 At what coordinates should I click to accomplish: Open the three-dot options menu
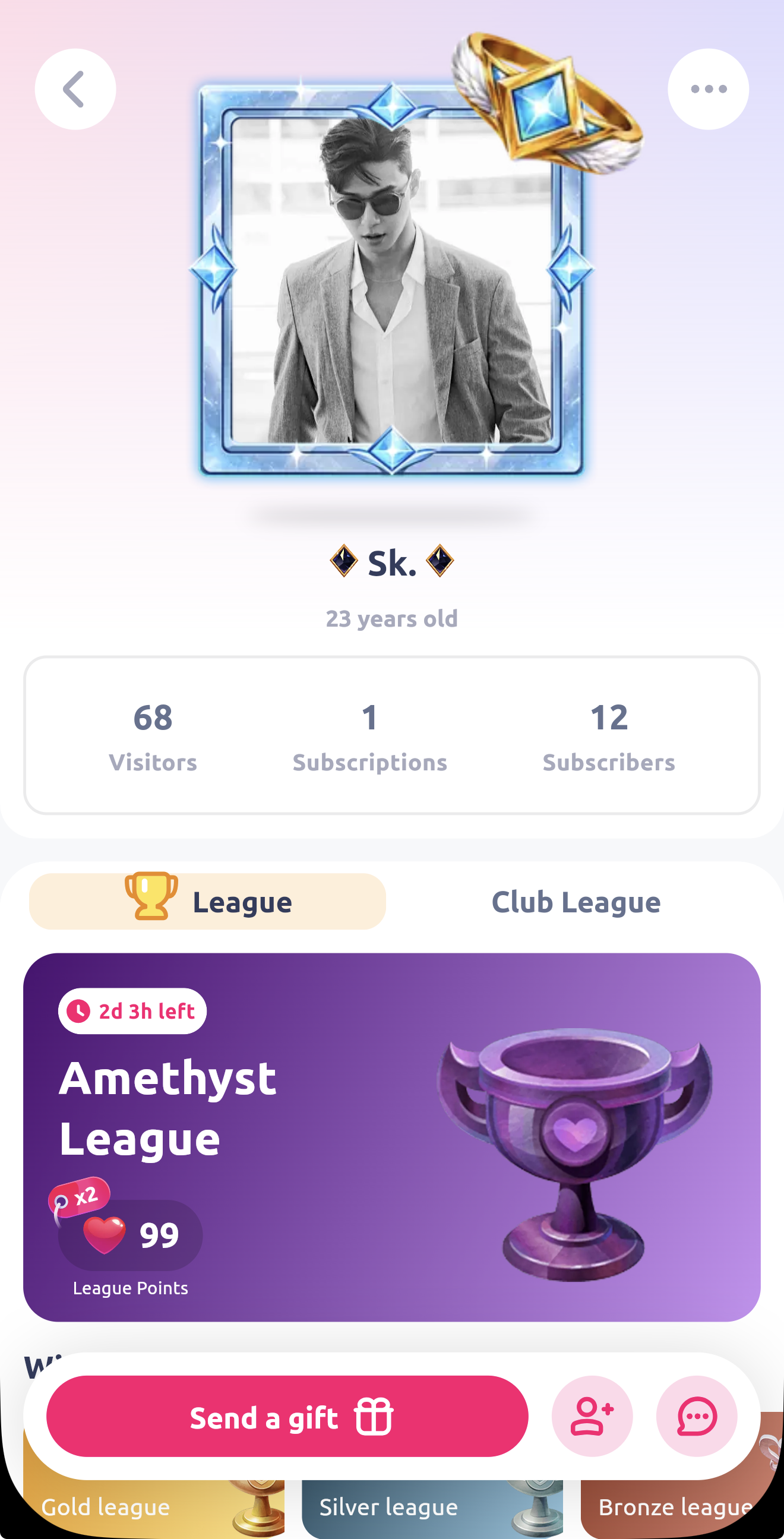point(708,88)
